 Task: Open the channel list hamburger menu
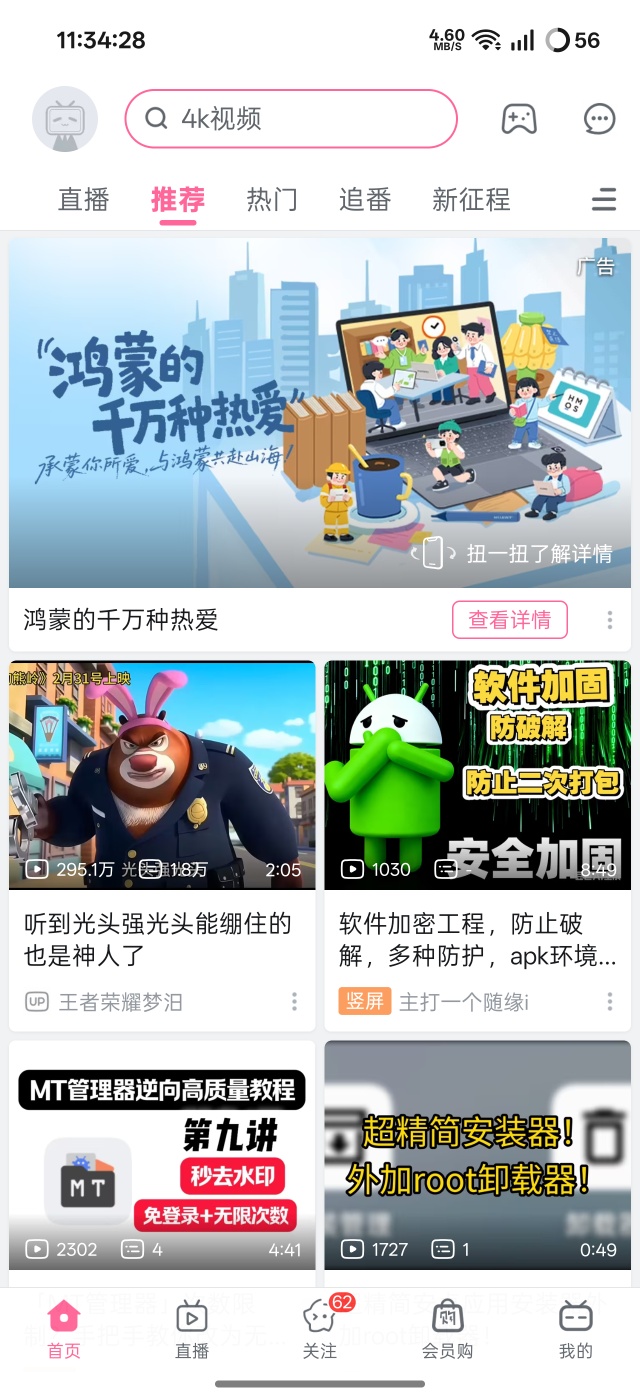point(604,200)
